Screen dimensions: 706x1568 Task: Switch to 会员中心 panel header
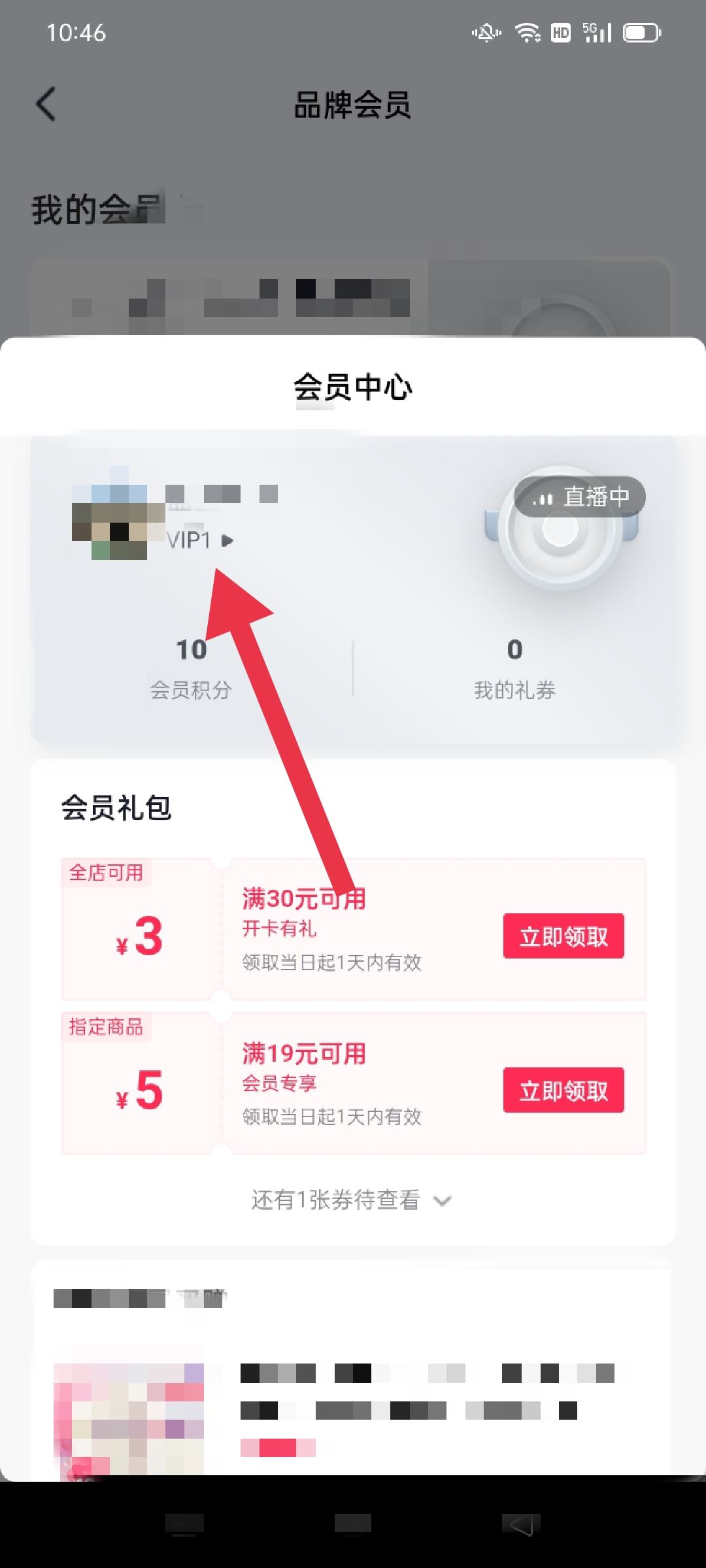[353, 386]
